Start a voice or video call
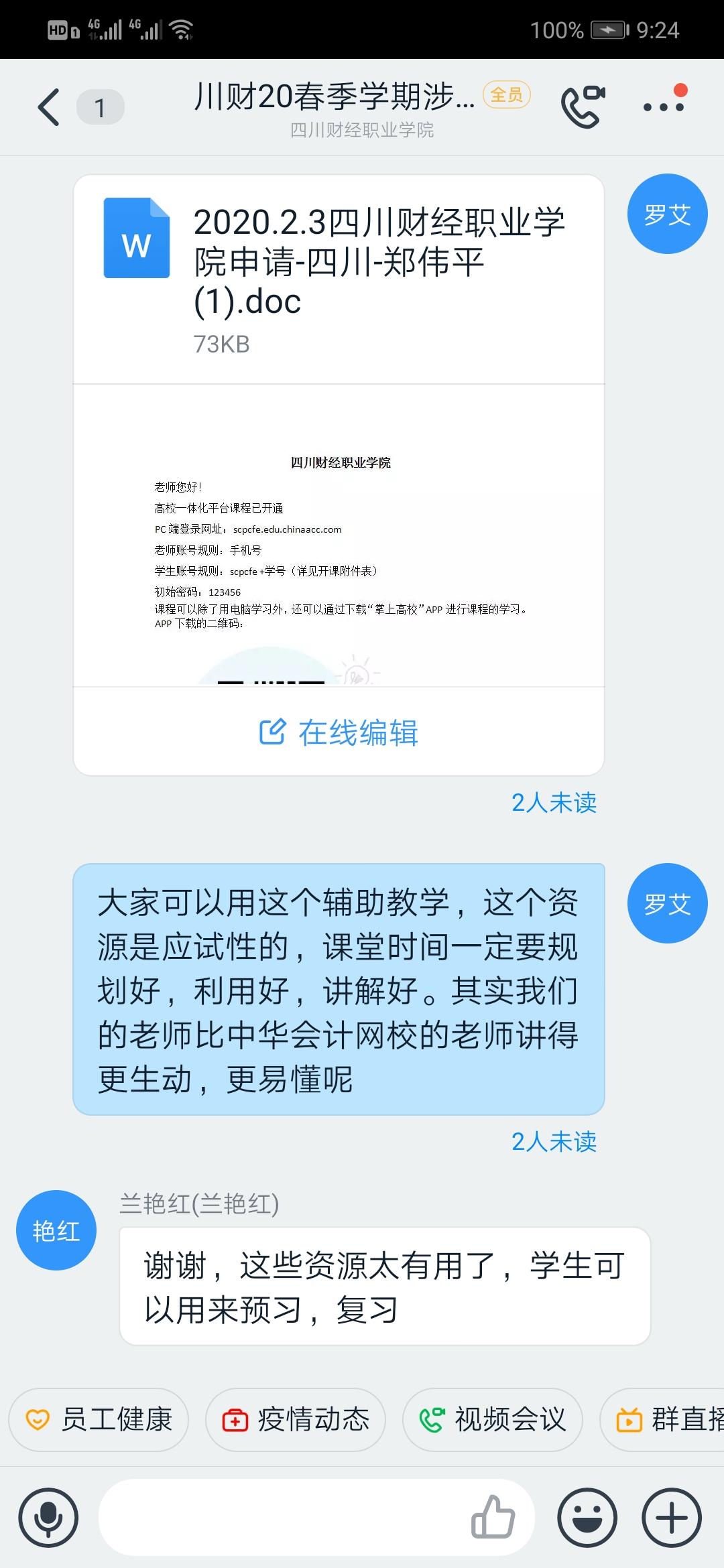 [582, 107]
